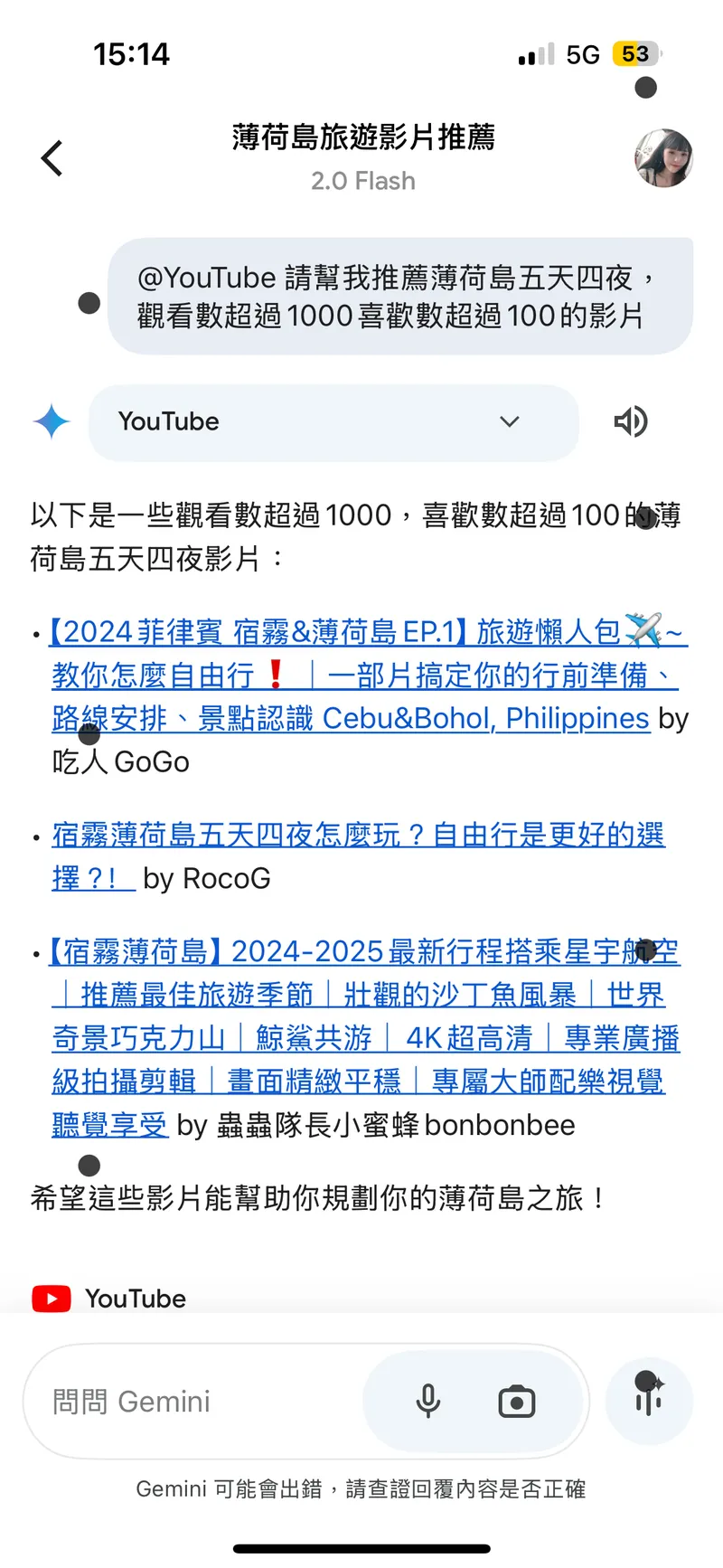Start Gemini Live voice conversation
The width and height of the screenshot is (723, 1568).
(649, 1402)
